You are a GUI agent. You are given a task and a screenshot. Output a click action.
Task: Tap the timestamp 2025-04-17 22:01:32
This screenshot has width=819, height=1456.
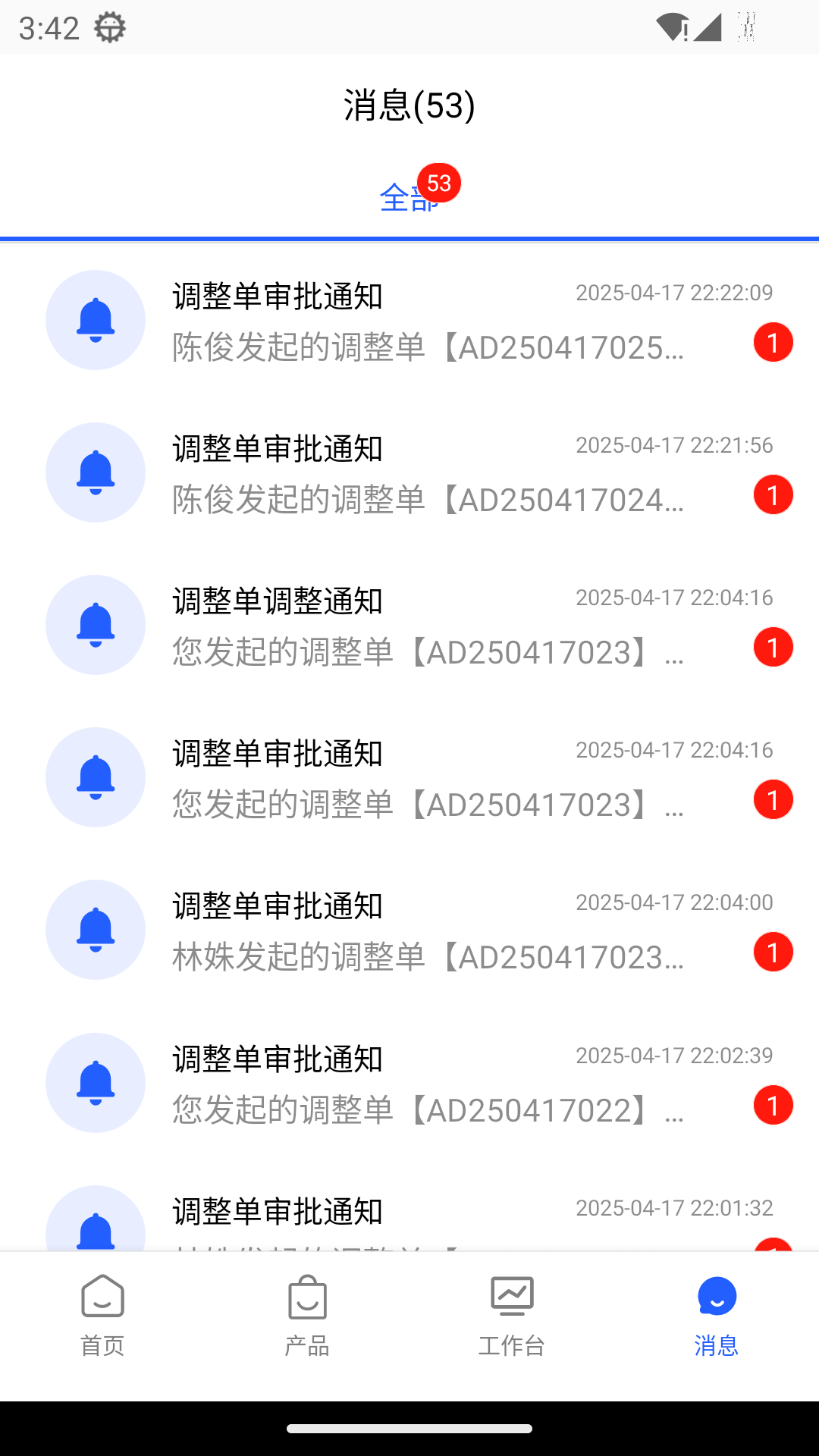pos(673,1207)
